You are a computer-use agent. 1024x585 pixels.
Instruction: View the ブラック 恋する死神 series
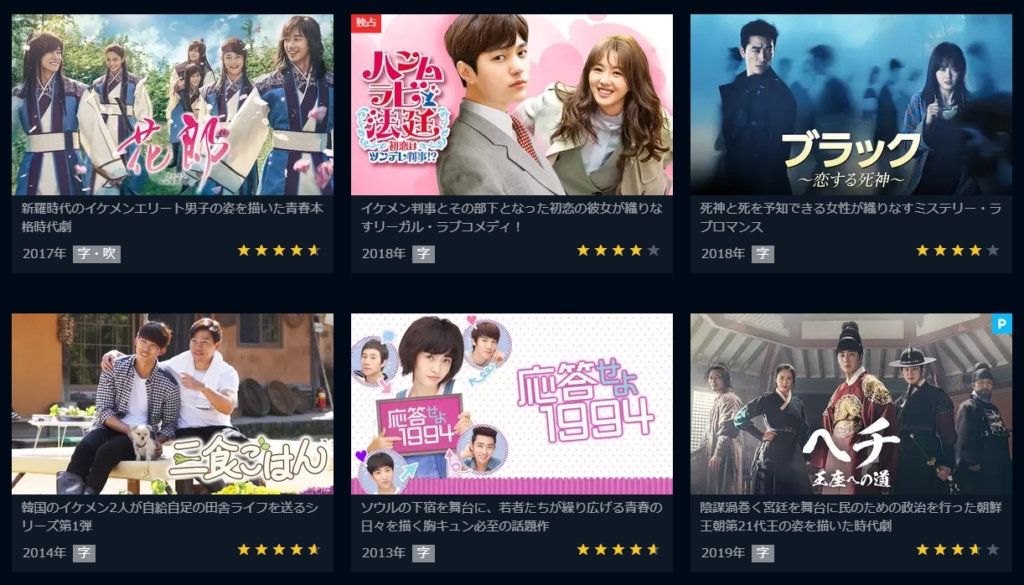pyautogui.click(x=851, y=105)
